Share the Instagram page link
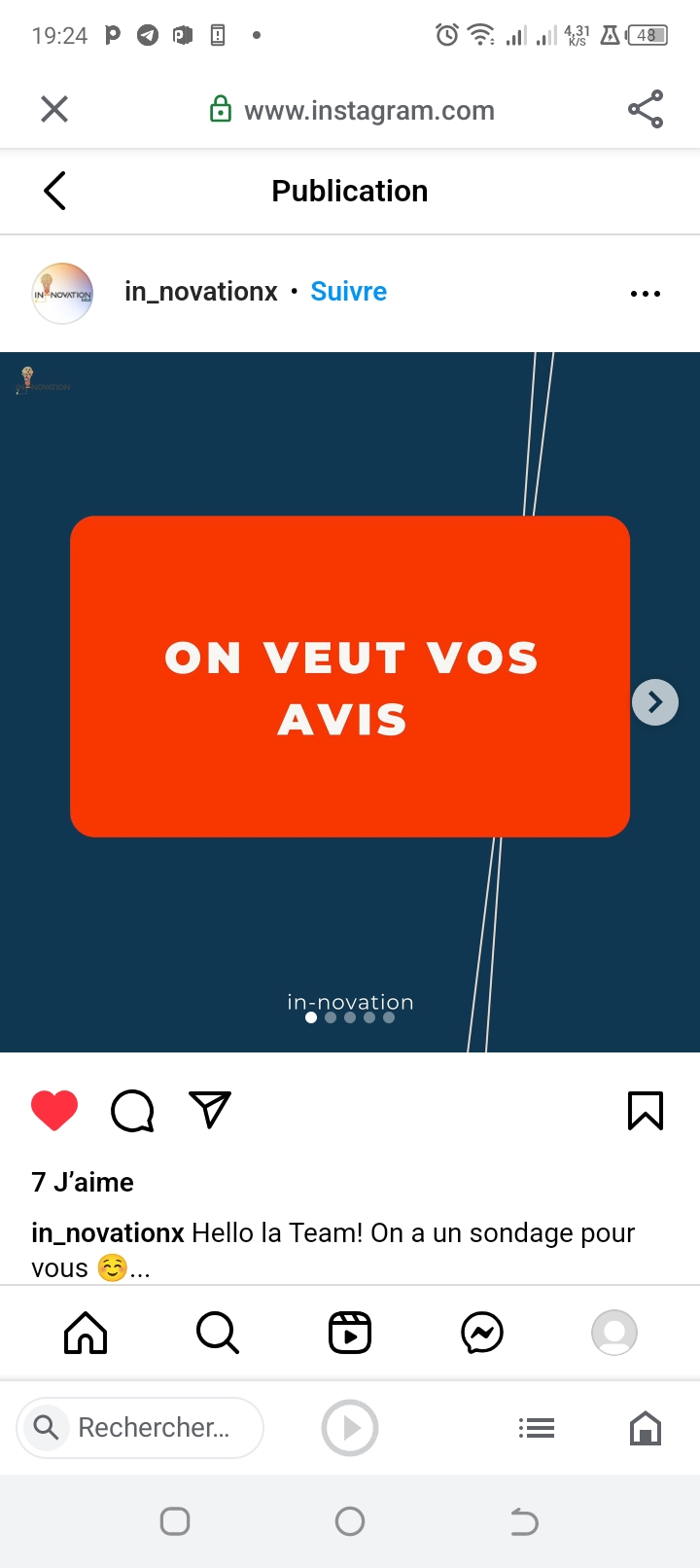The width and height of the screenshot is (700, 1568). click(x=646, y=109)
